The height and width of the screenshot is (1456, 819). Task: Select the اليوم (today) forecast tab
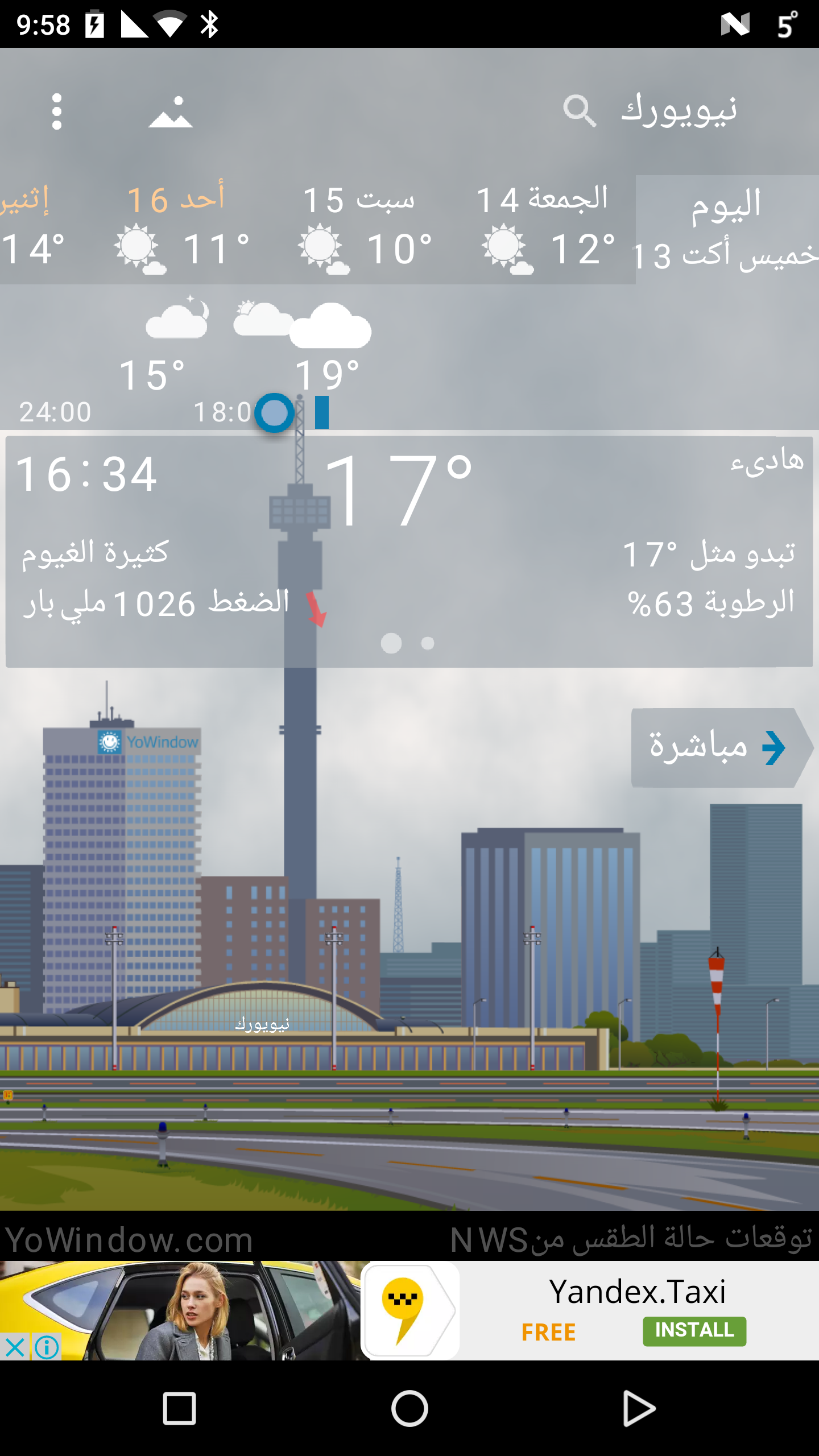727,230
